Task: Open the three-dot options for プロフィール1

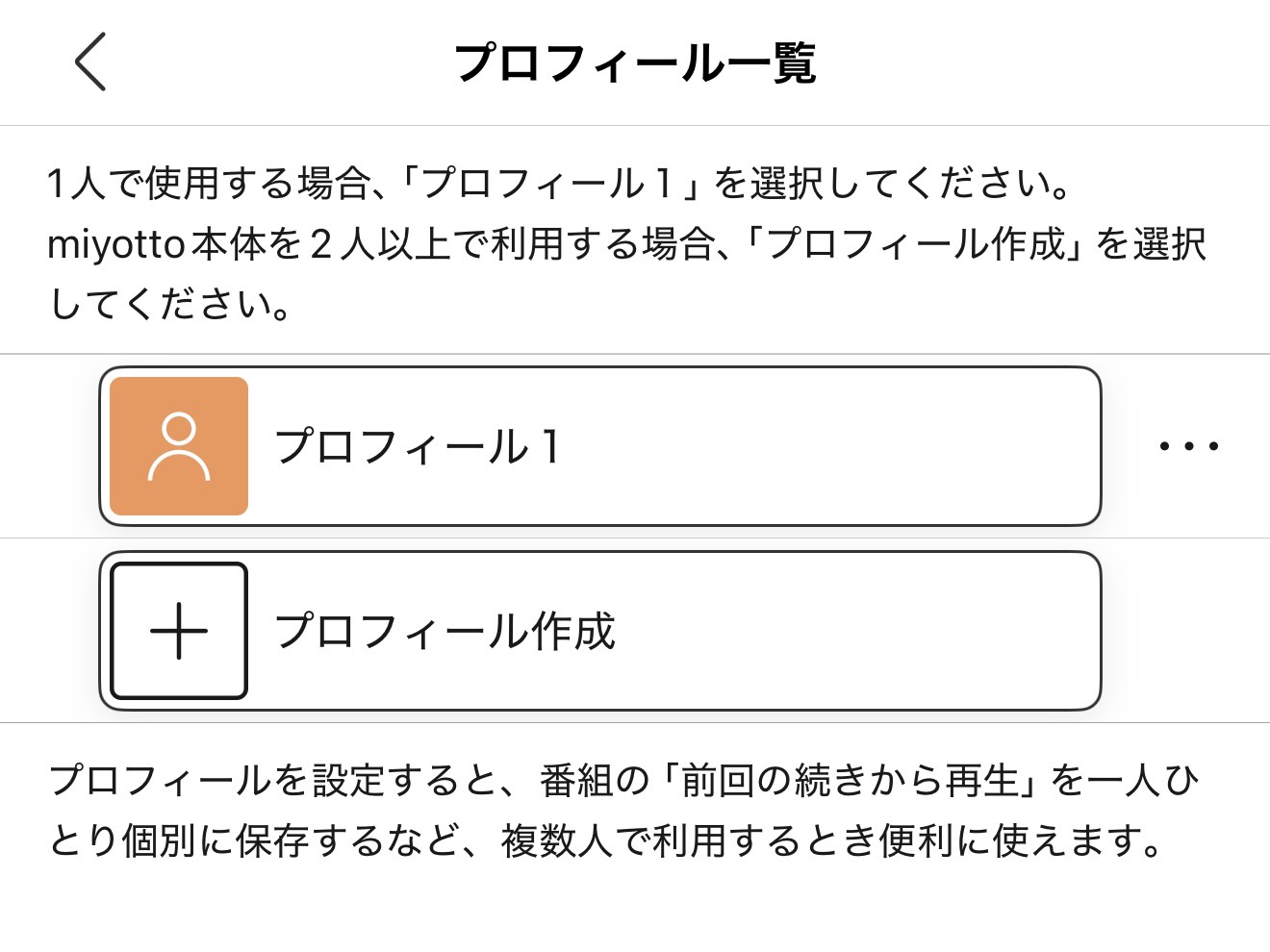Action: pyautogui.click(x=1188, y=446)
